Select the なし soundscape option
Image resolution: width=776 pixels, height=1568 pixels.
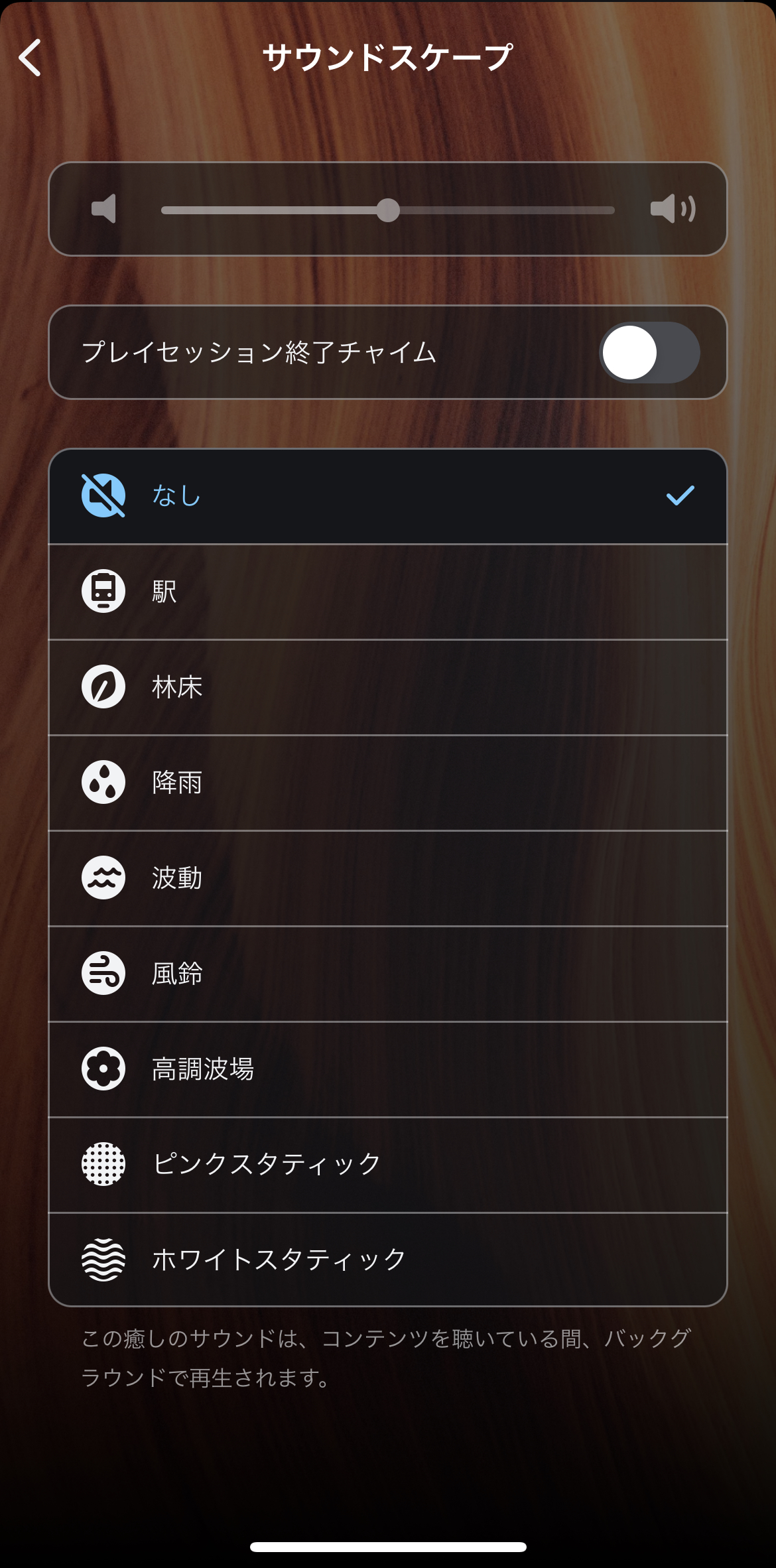coord(388,496)
